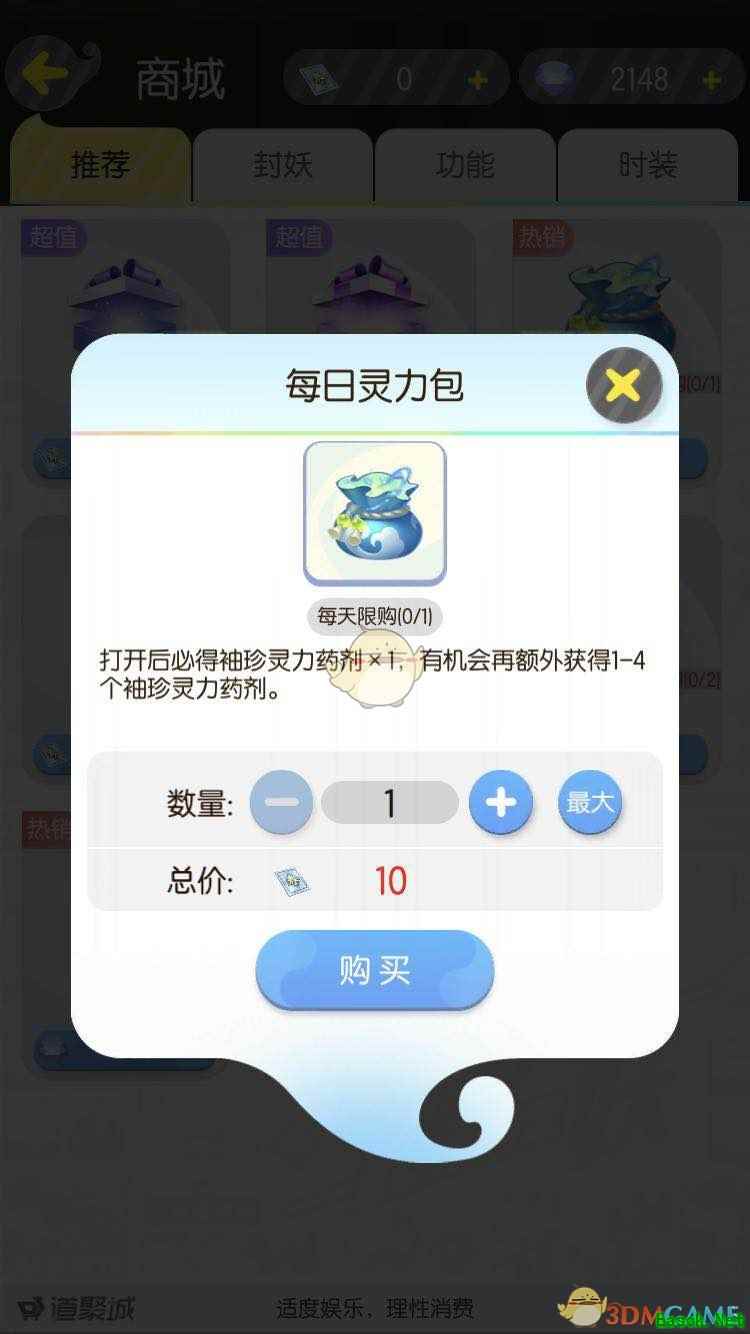Viewport: 750px width, 1334px height.
Task: Increase quantity with the plus button
Action: (x=500, y=802)
